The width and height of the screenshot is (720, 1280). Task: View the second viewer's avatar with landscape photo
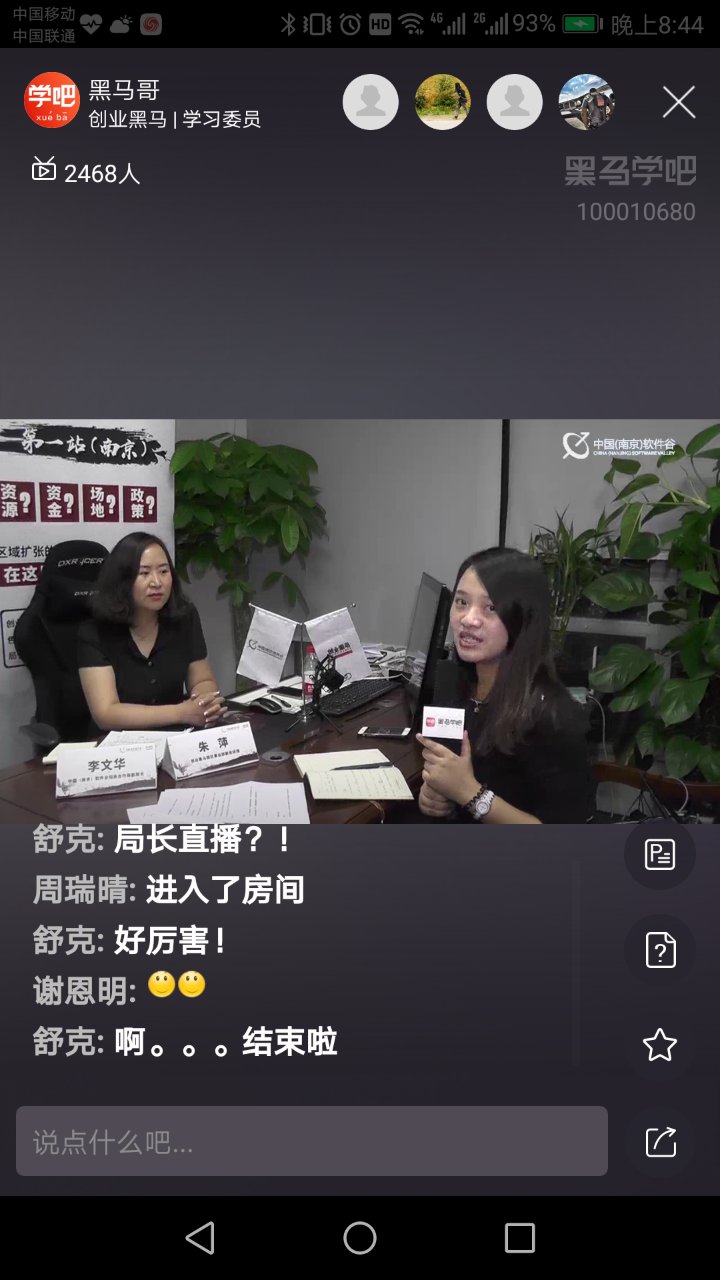coord(443,102)
